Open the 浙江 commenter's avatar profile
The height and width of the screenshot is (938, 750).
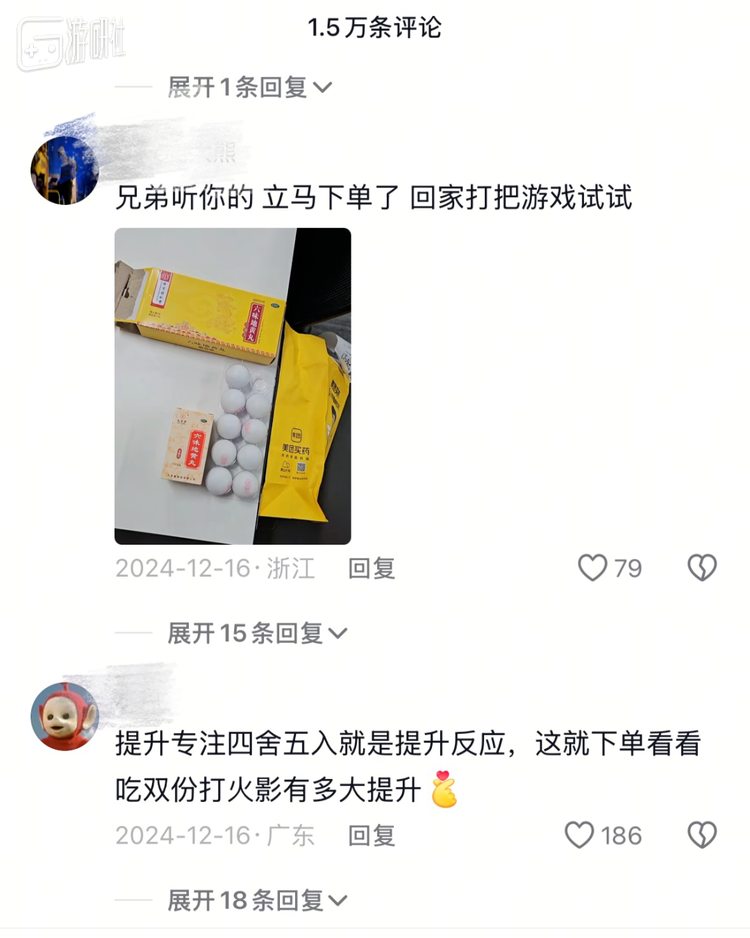pyautogui.click(x=65, y=170)
